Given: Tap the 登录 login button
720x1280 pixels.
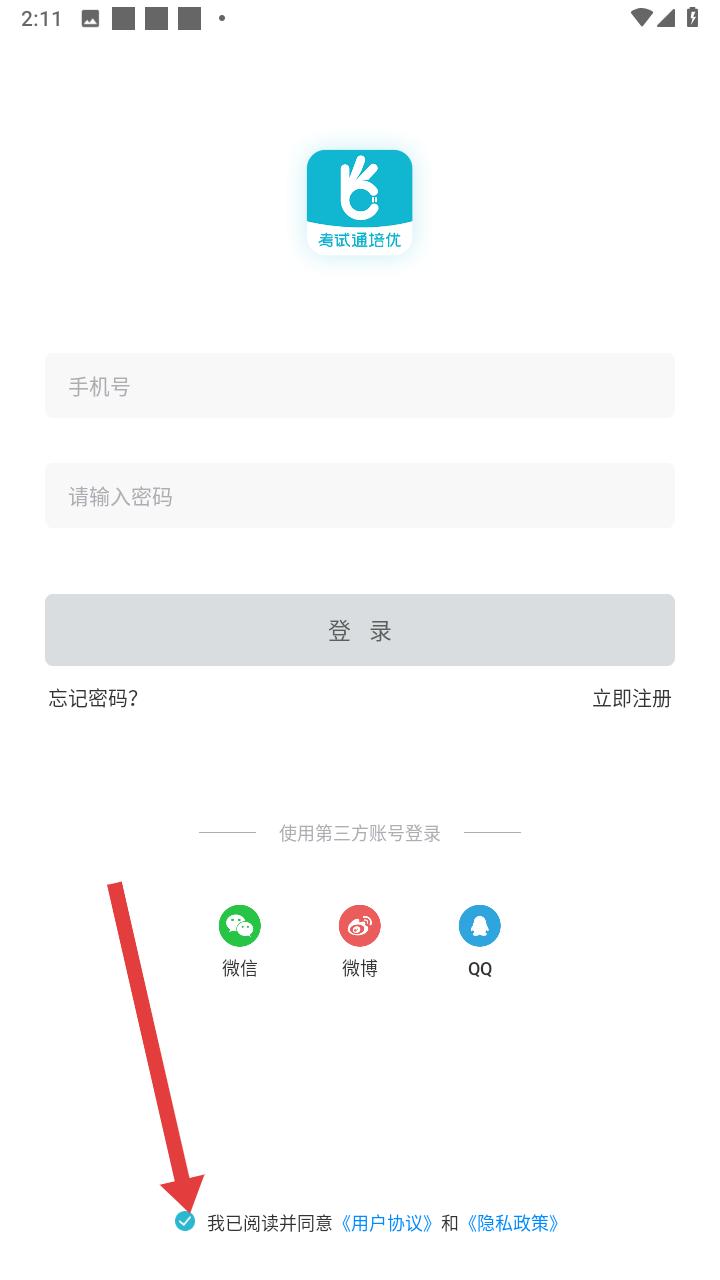Looking at the screenshot, I should [x=360, y=630].
